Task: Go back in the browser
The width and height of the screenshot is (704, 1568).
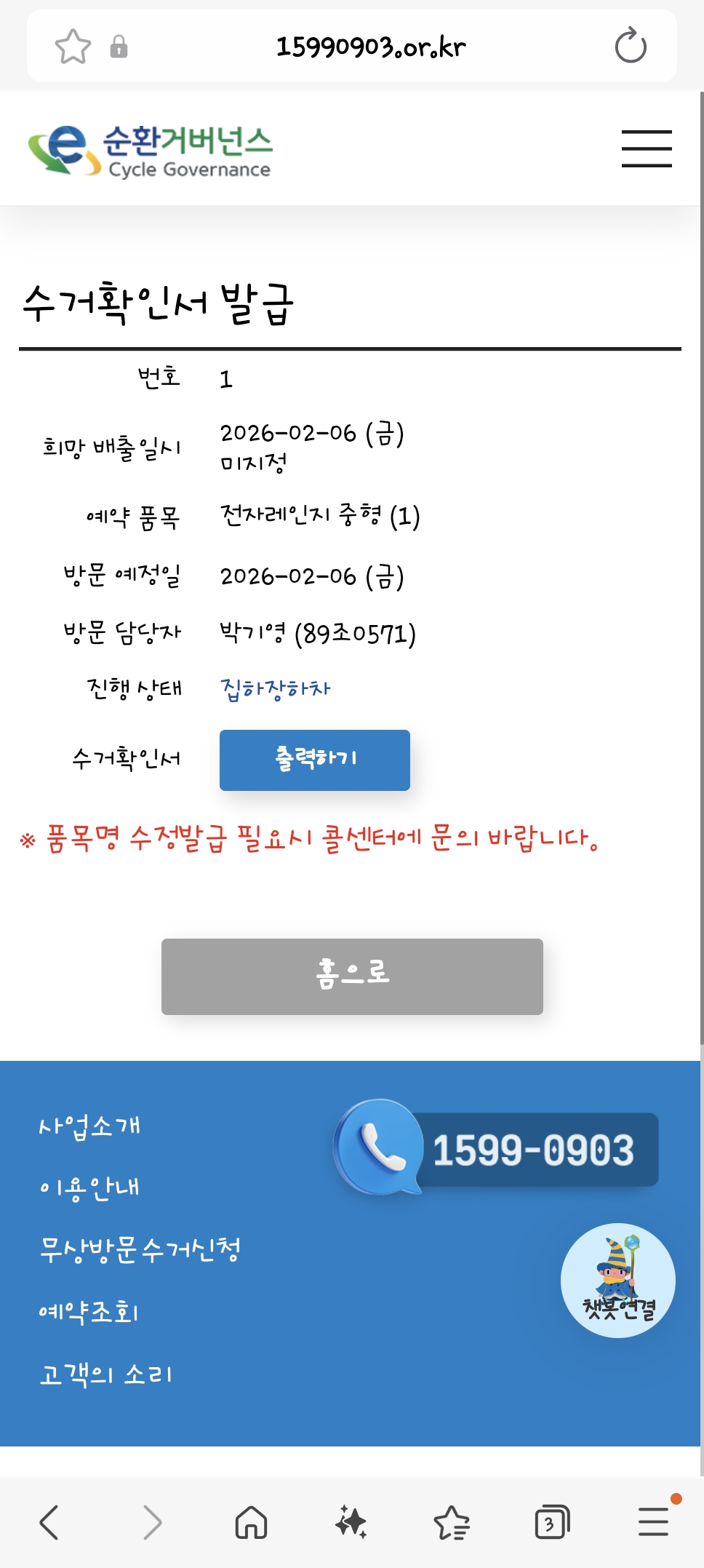Action: [49, 1522]
